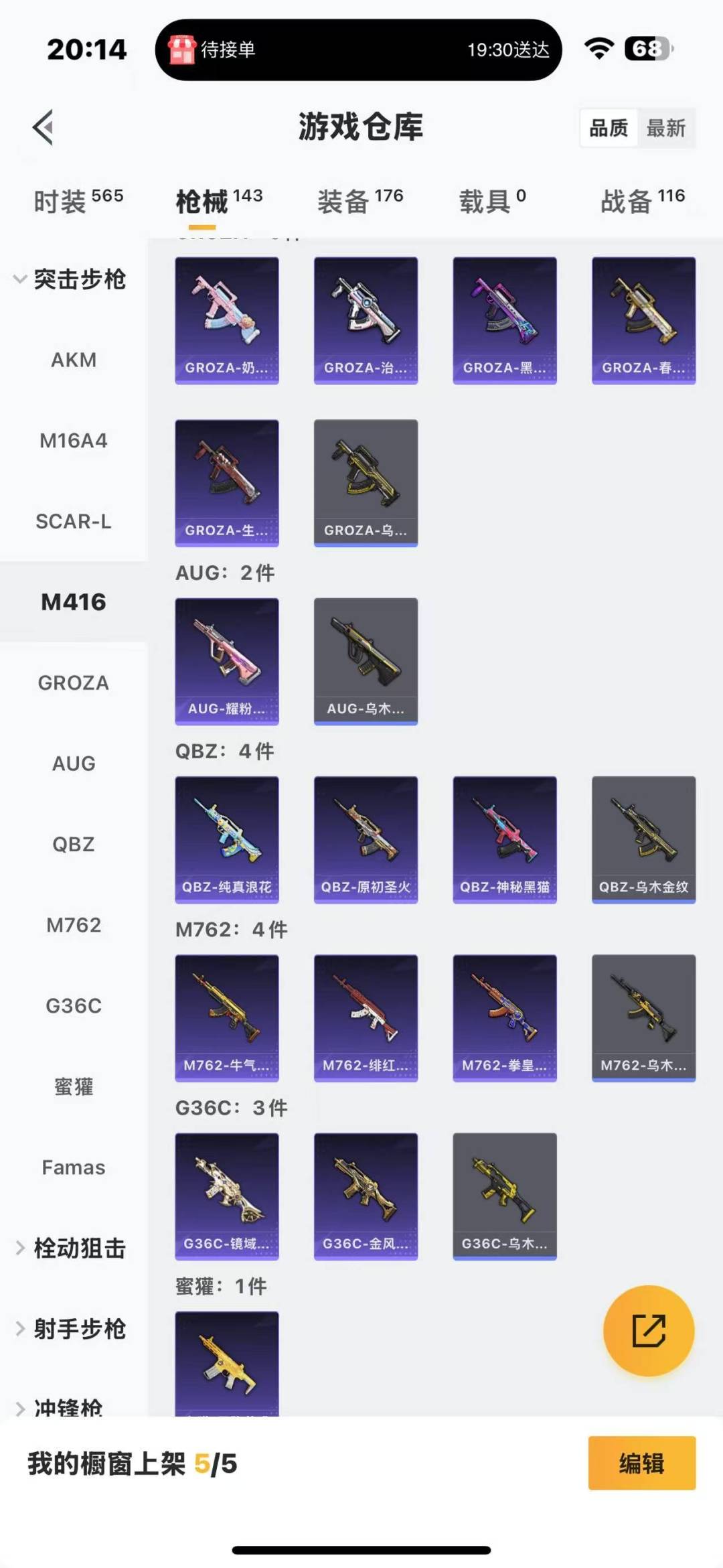The height and width of the screenshot is (1568, 723).
Task: Sort the warehouse by 品质
Action: 609,128
